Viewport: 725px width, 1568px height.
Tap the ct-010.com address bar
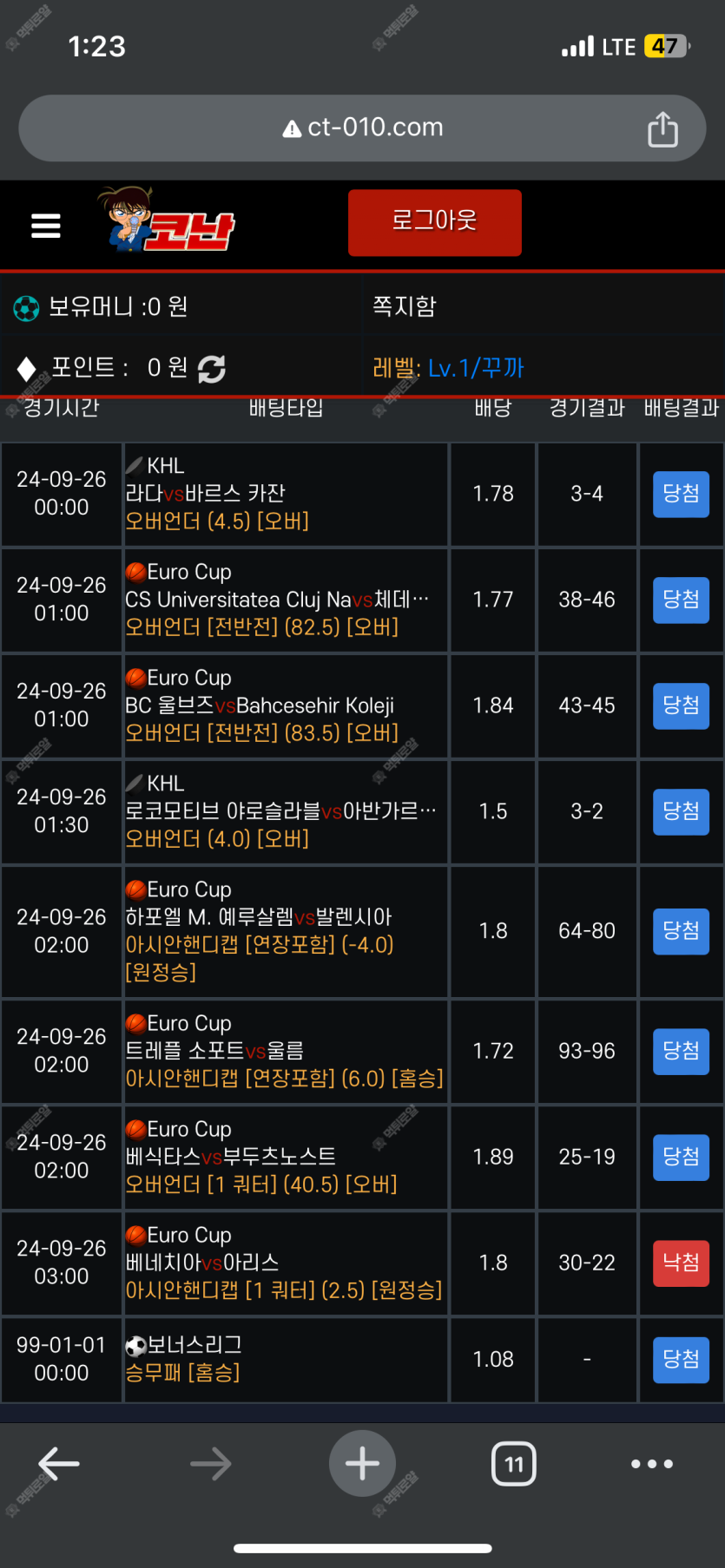[362, 128]
